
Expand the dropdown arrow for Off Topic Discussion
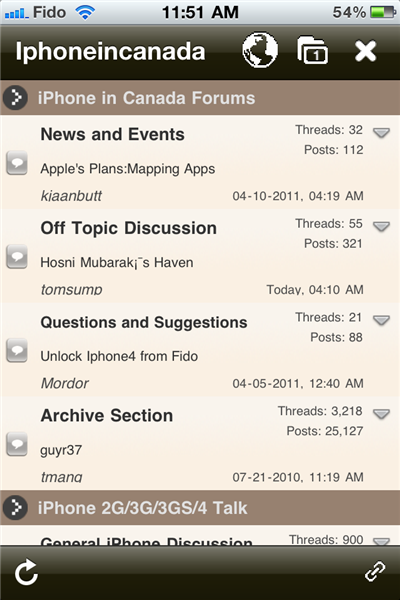click(x=381, y=227)
